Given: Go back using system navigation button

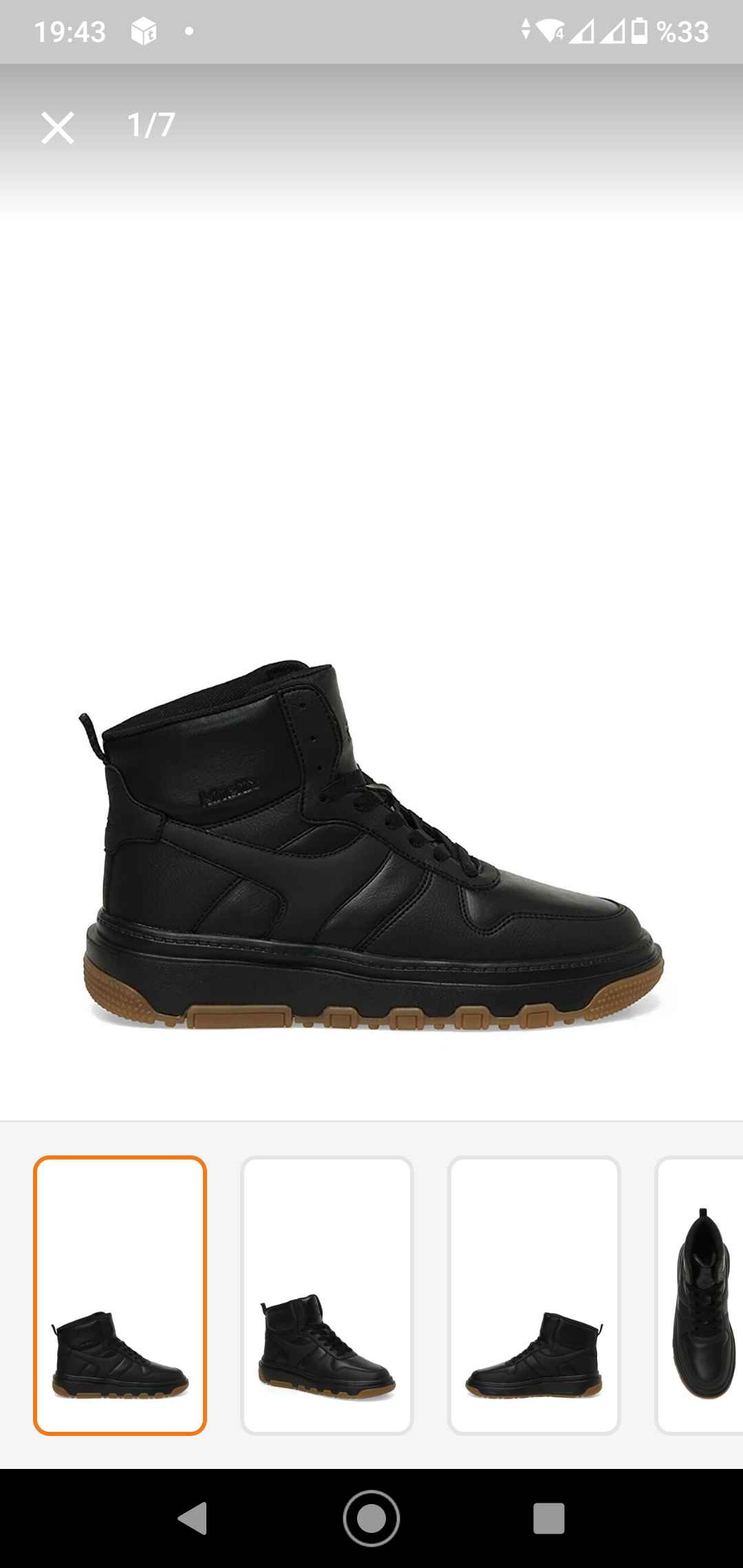Looking at the screenshot, I should click(193, 1518).
